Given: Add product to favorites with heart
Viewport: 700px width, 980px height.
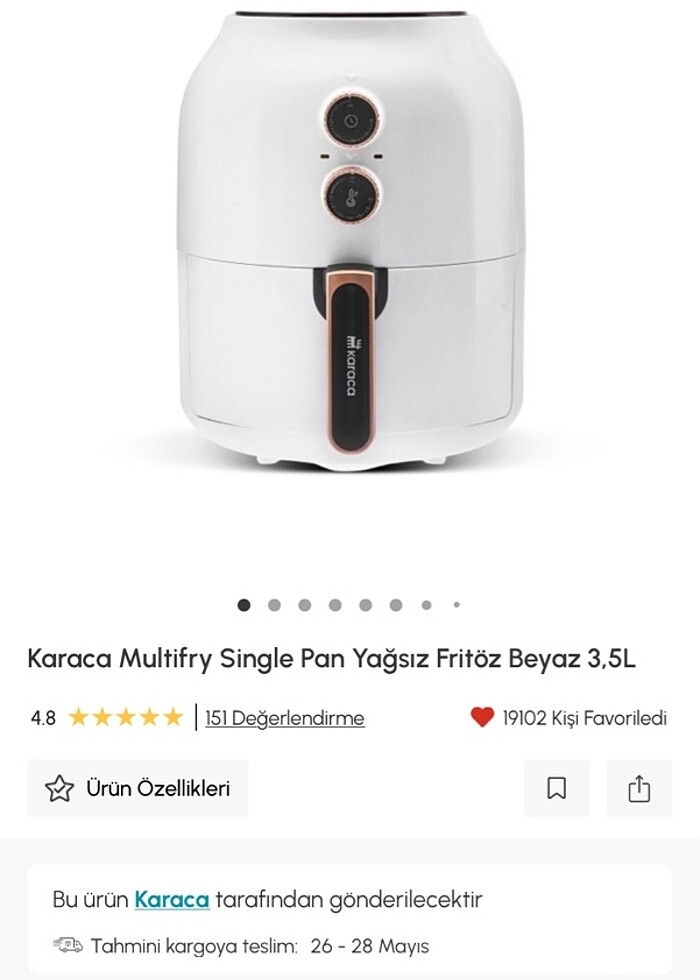Looking at the screenshot, I should coord(482,717).
